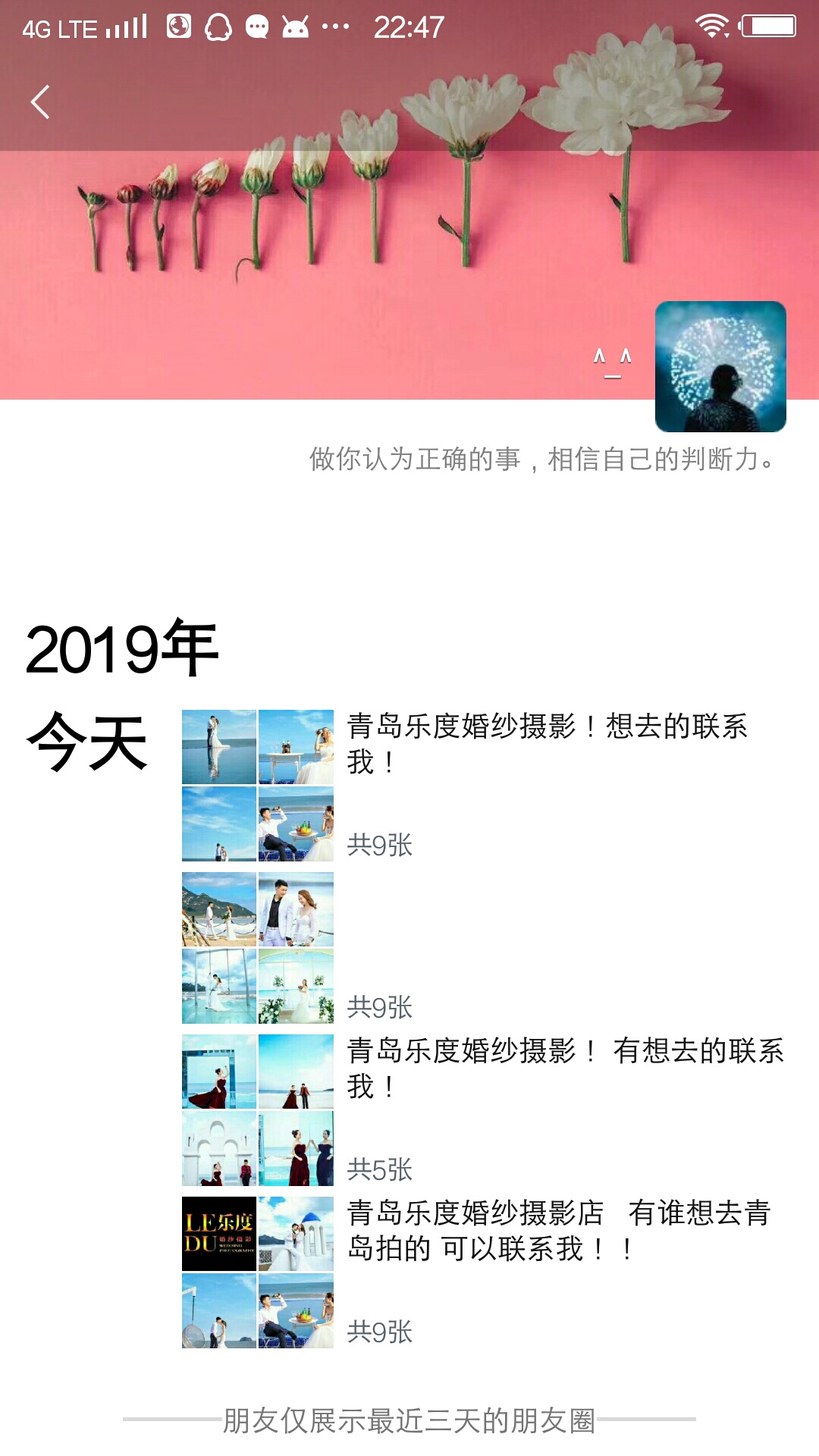This screenshot has height=1456, width=819.
Task: Open post "青岛乐度婚纱摄影！想去的联系我！"
Action: 485,786
